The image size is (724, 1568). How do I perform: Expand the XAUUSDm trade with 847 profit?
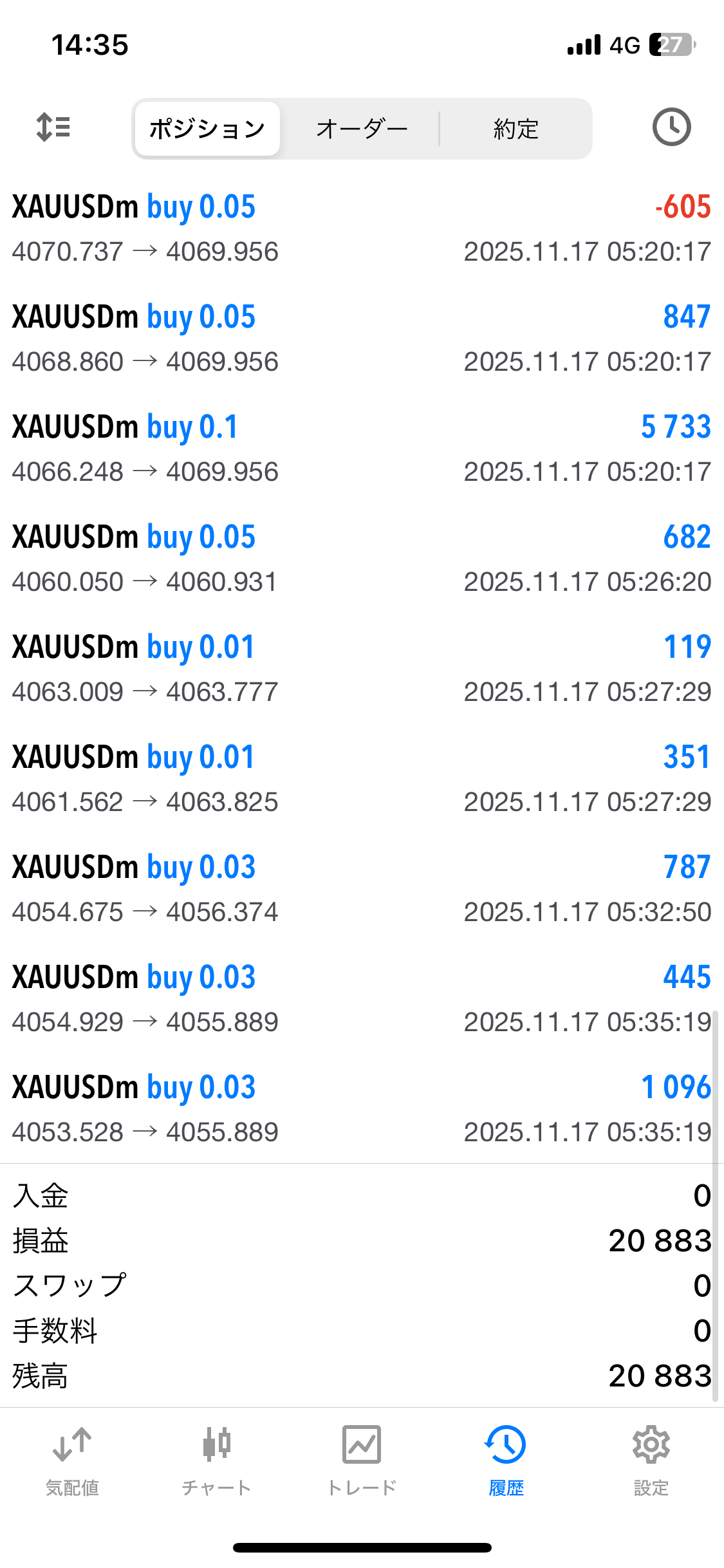[x=362, y=339]
